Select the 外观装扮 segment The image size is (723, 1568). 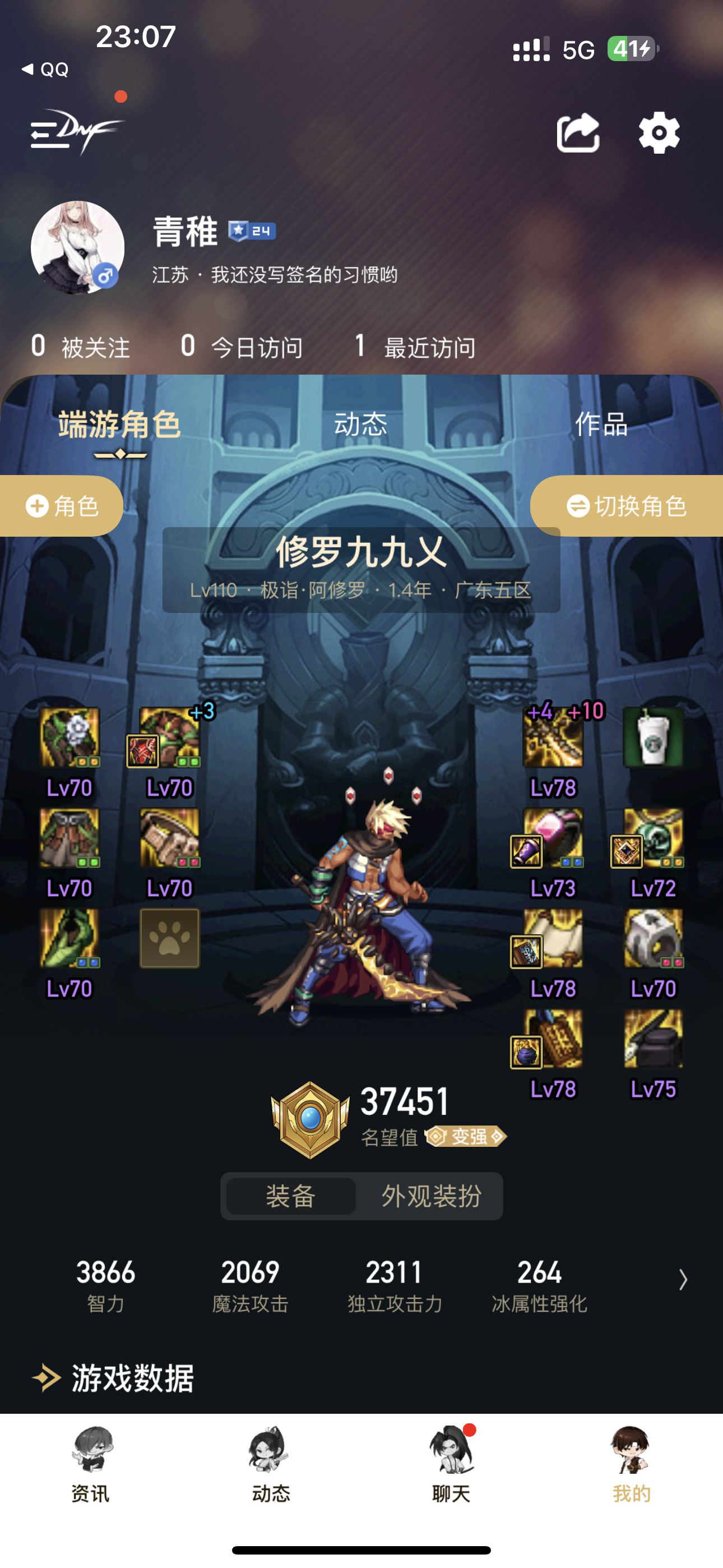tap(431, 1196)
